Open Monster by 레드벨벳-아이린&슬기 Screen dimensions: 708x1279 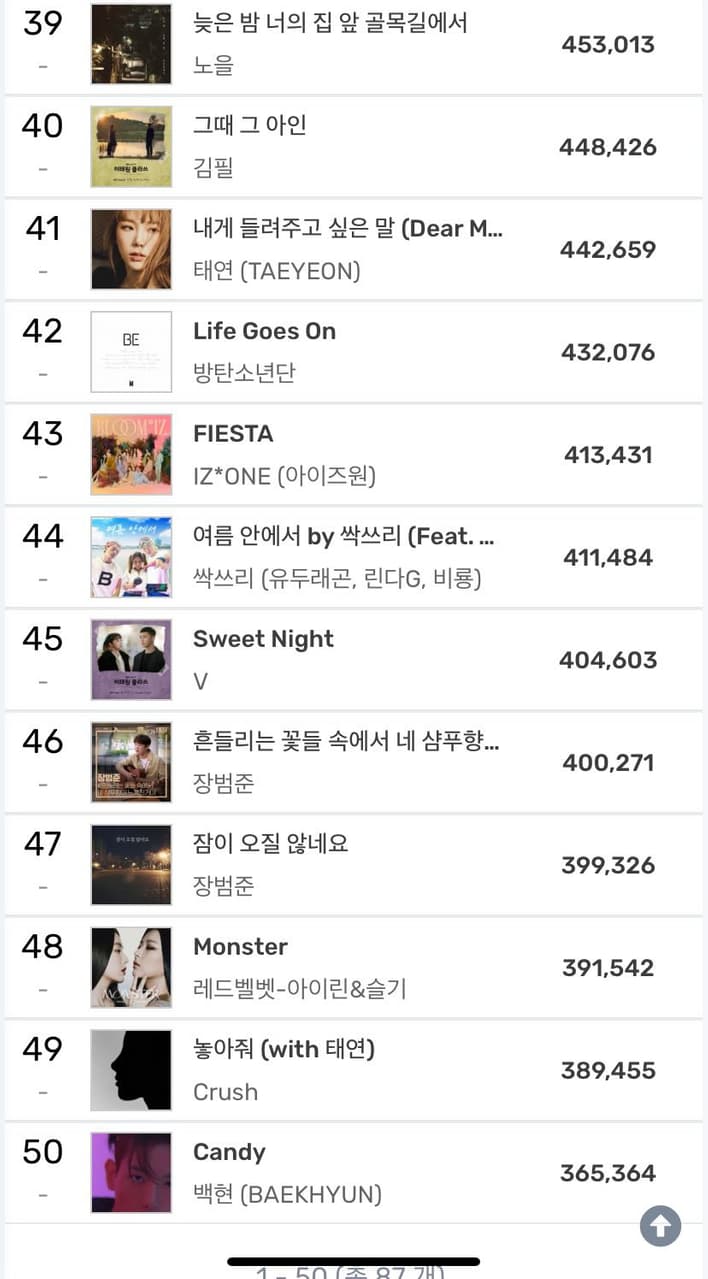tap(240, 947)
